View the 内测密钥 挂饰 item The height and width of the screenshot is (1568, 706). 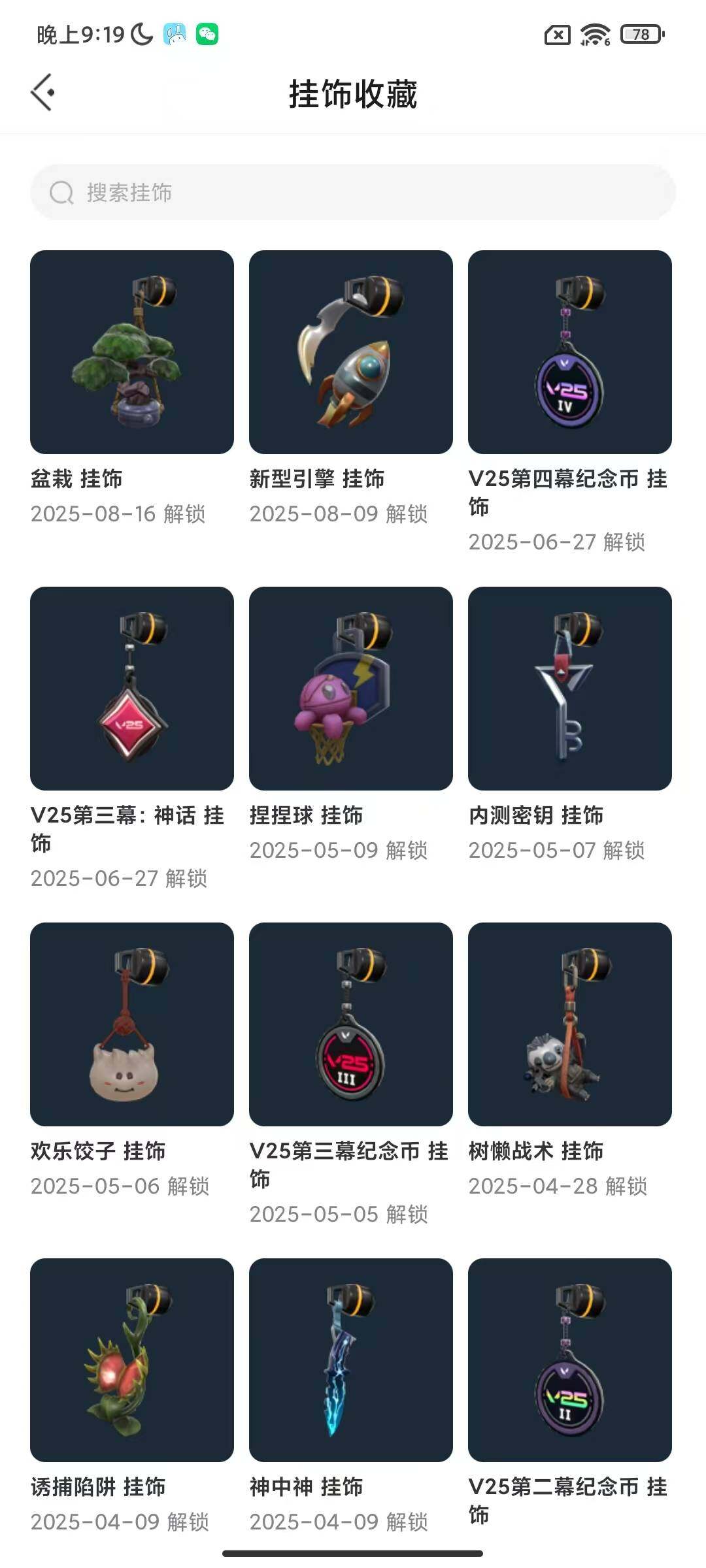click(x=570, y=689)
